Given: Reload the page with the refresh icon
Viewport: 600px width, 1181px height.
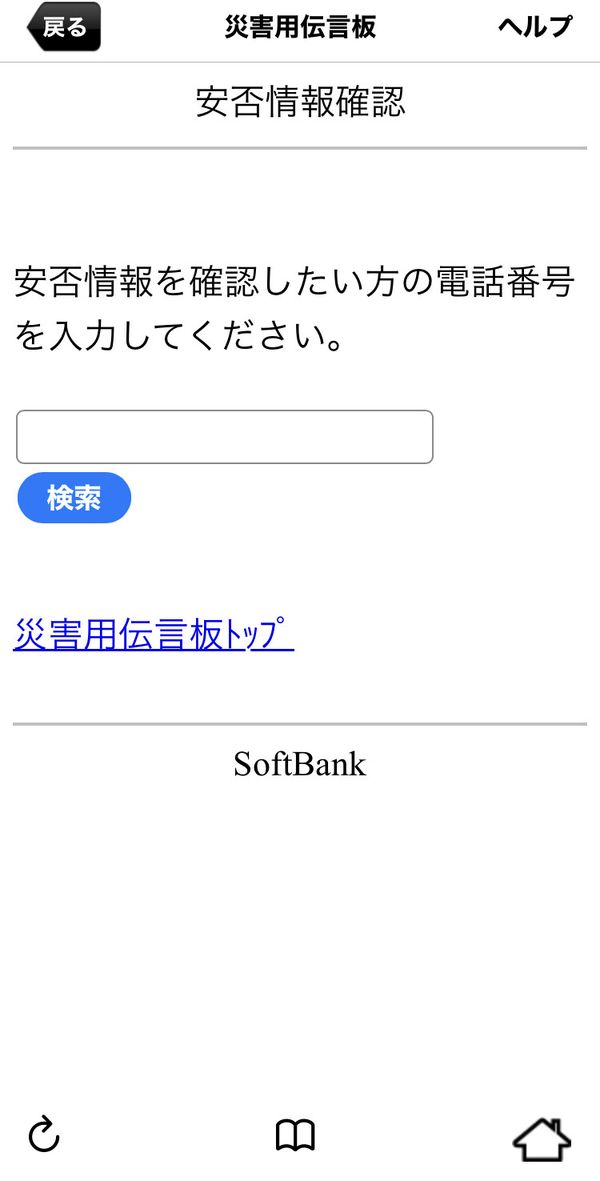Looking at the screenshot, I should (44, 1136).
